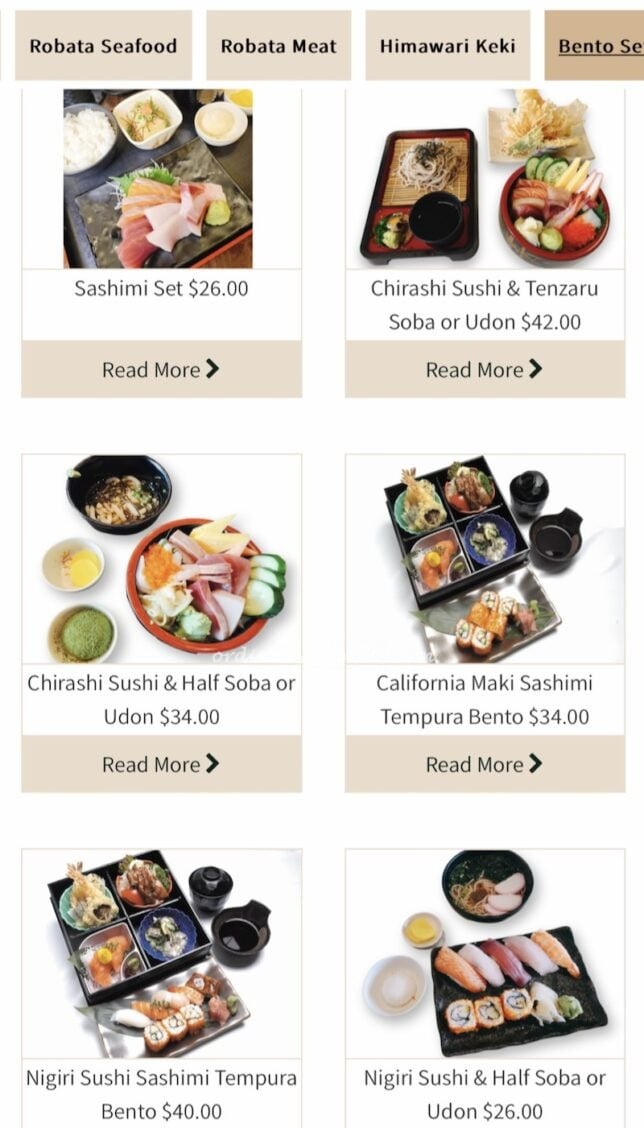Screen dimensions: 644x1128
Task: Open the Himawari Keki tab
Action: [447, 46]
